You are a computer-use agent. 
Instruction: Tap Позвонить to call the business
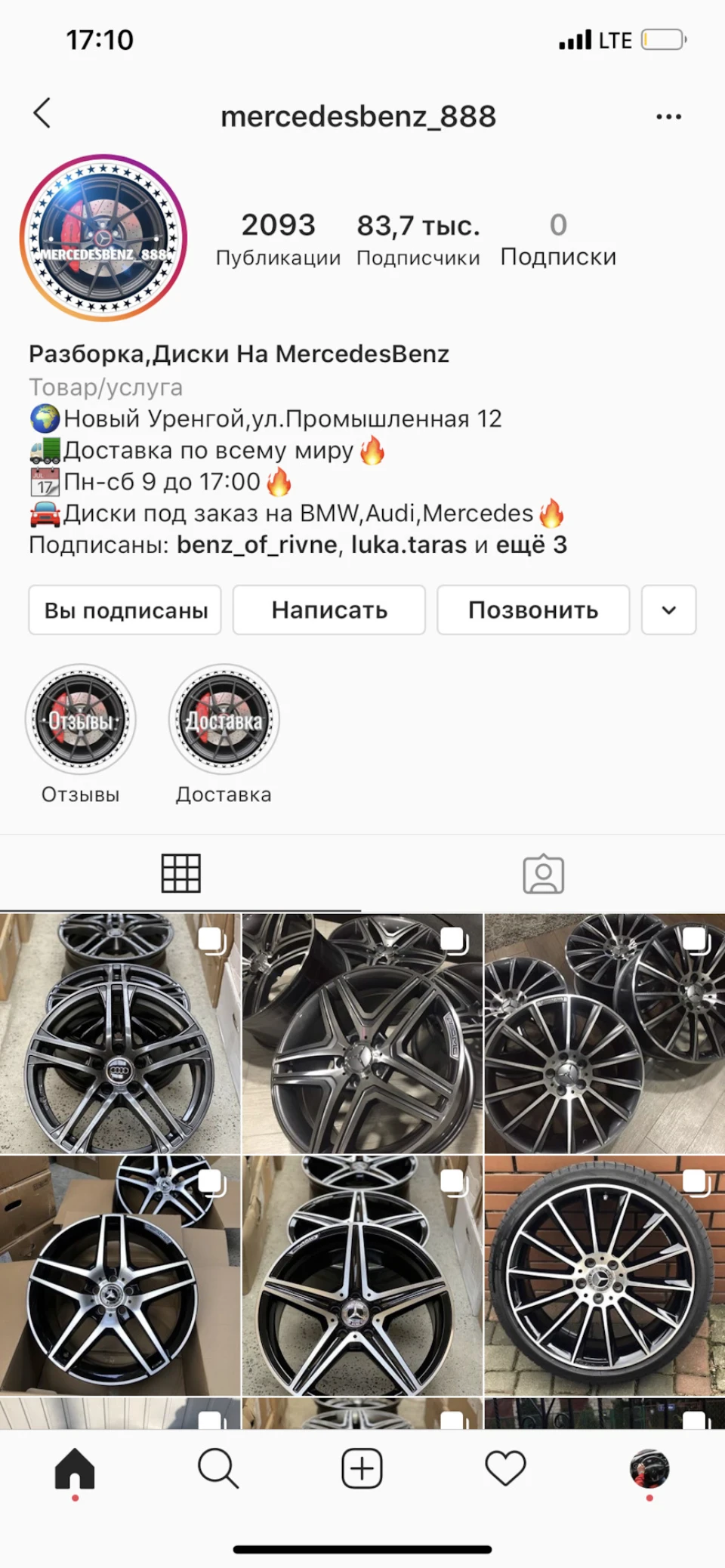pos(533,610)
